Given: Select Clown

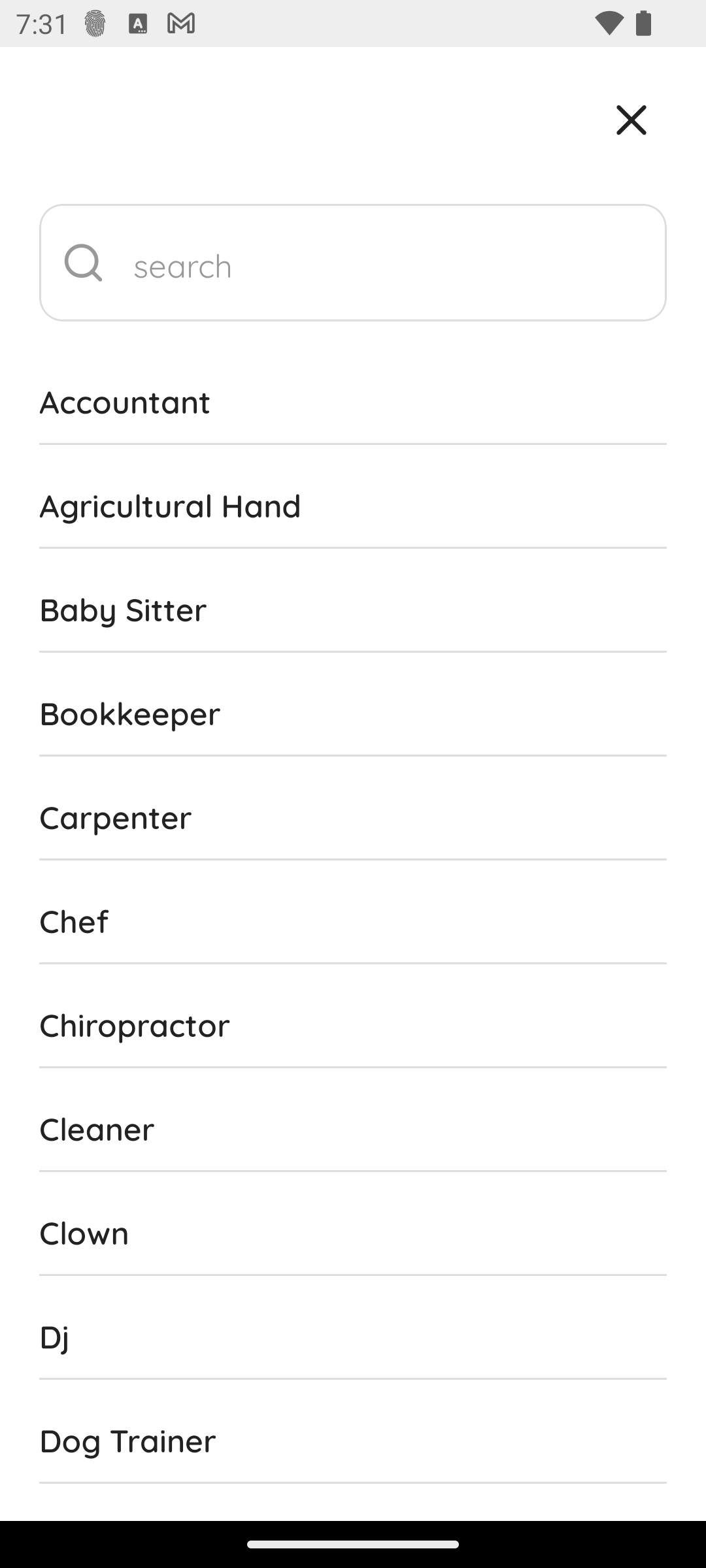Looking at the screenshot, I should coord(353,1233).
